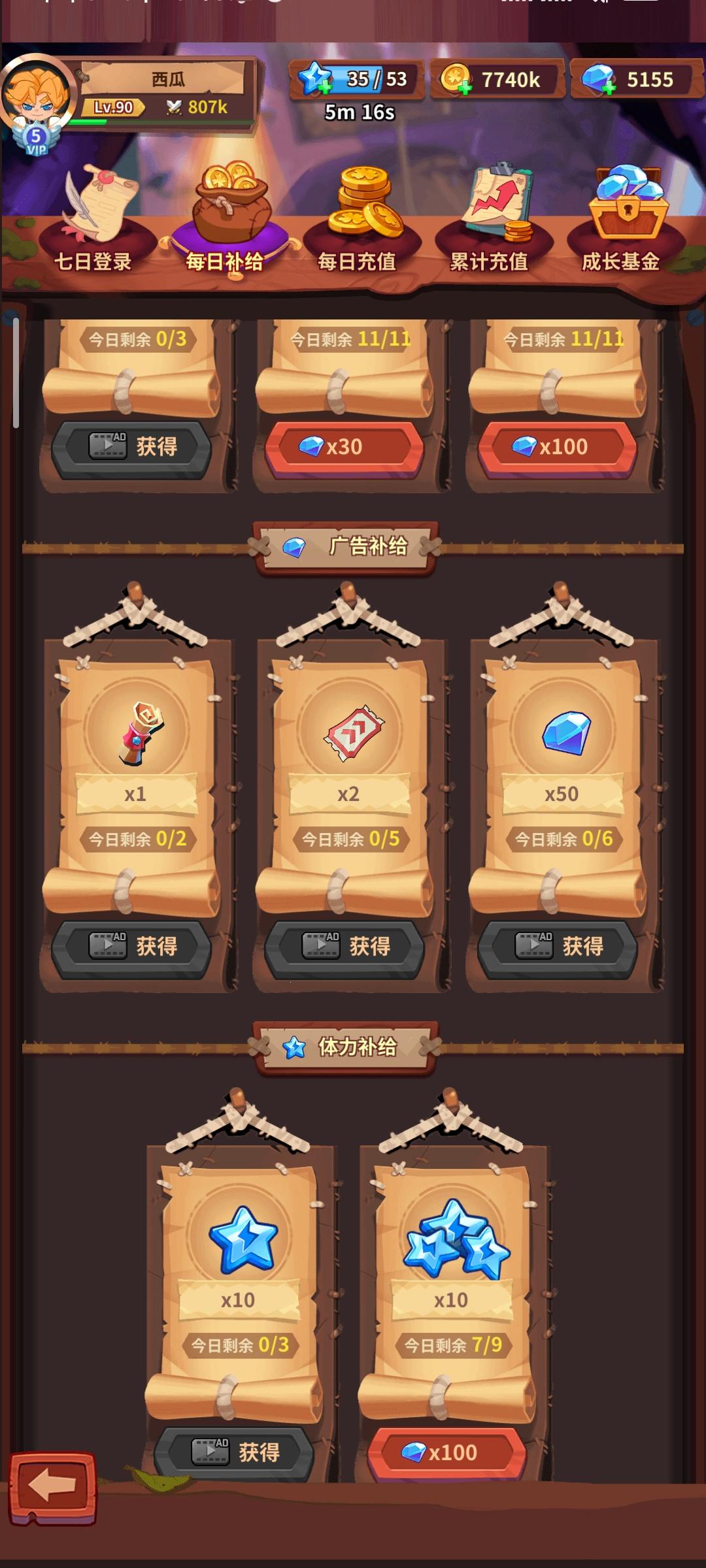The image size is (706, 1568).
Task: Go back with the red arrow button
Action: coord(52,1488)
